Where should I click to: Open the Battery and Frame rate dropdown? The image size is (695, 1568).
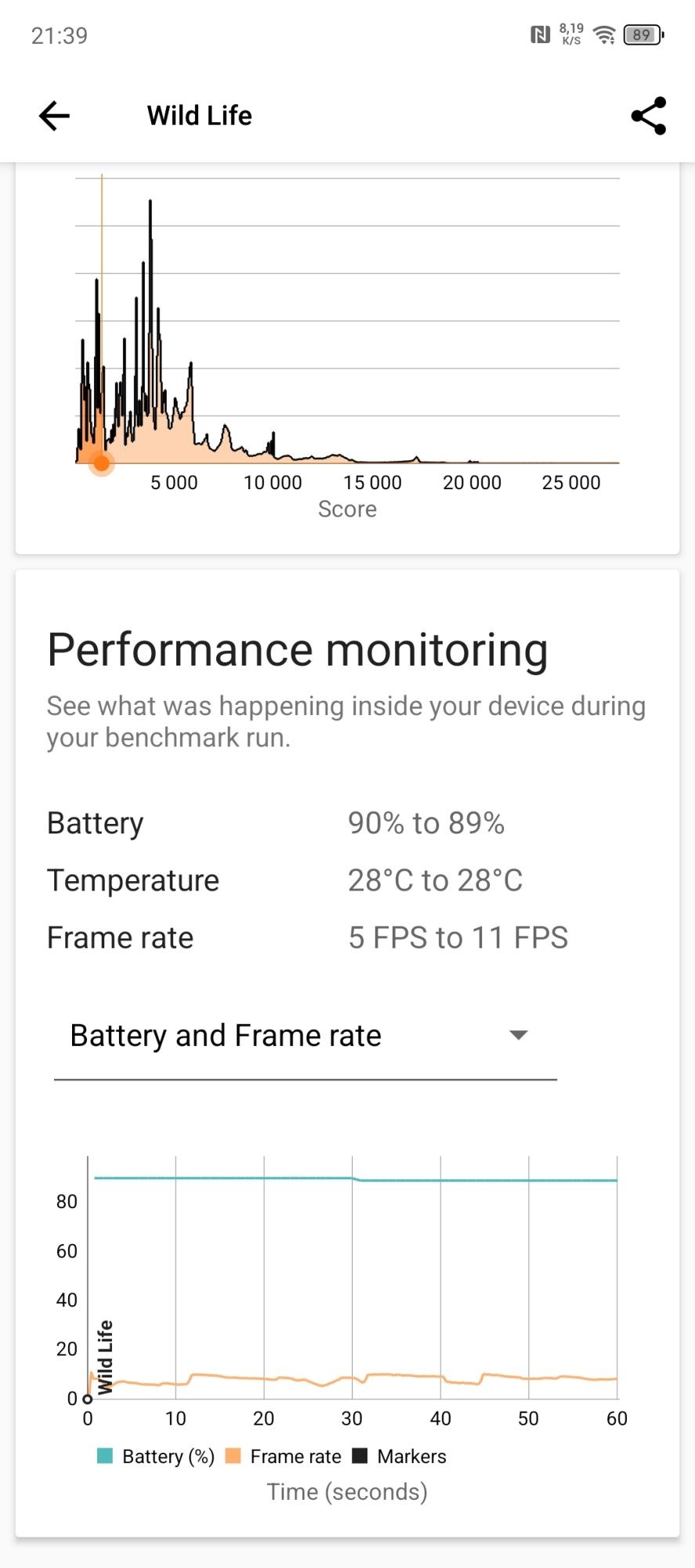tap(305, 1036)
